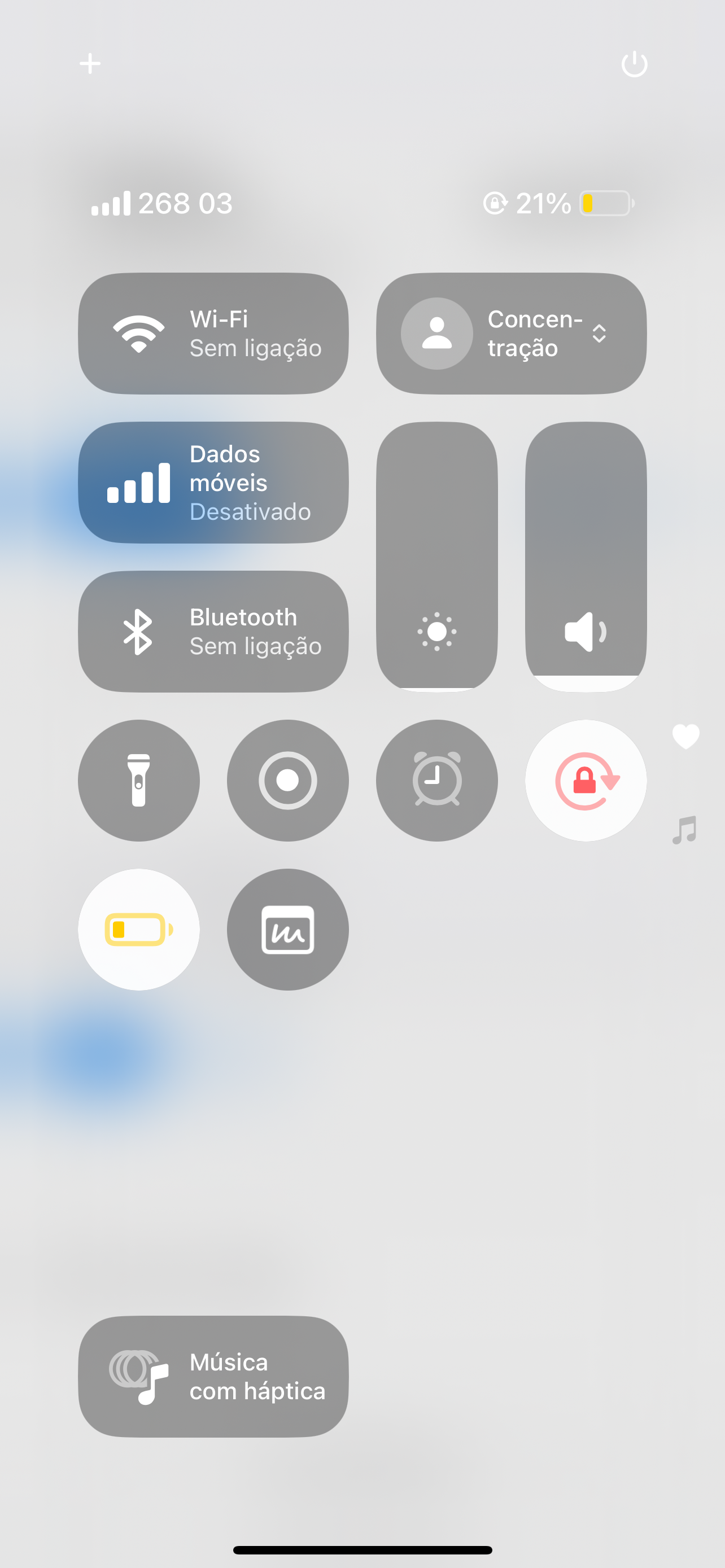Viewport: 725px width, 1568px height.
Task: Toggle Dados móveis cellular data
Action: (x=213, y=482)
